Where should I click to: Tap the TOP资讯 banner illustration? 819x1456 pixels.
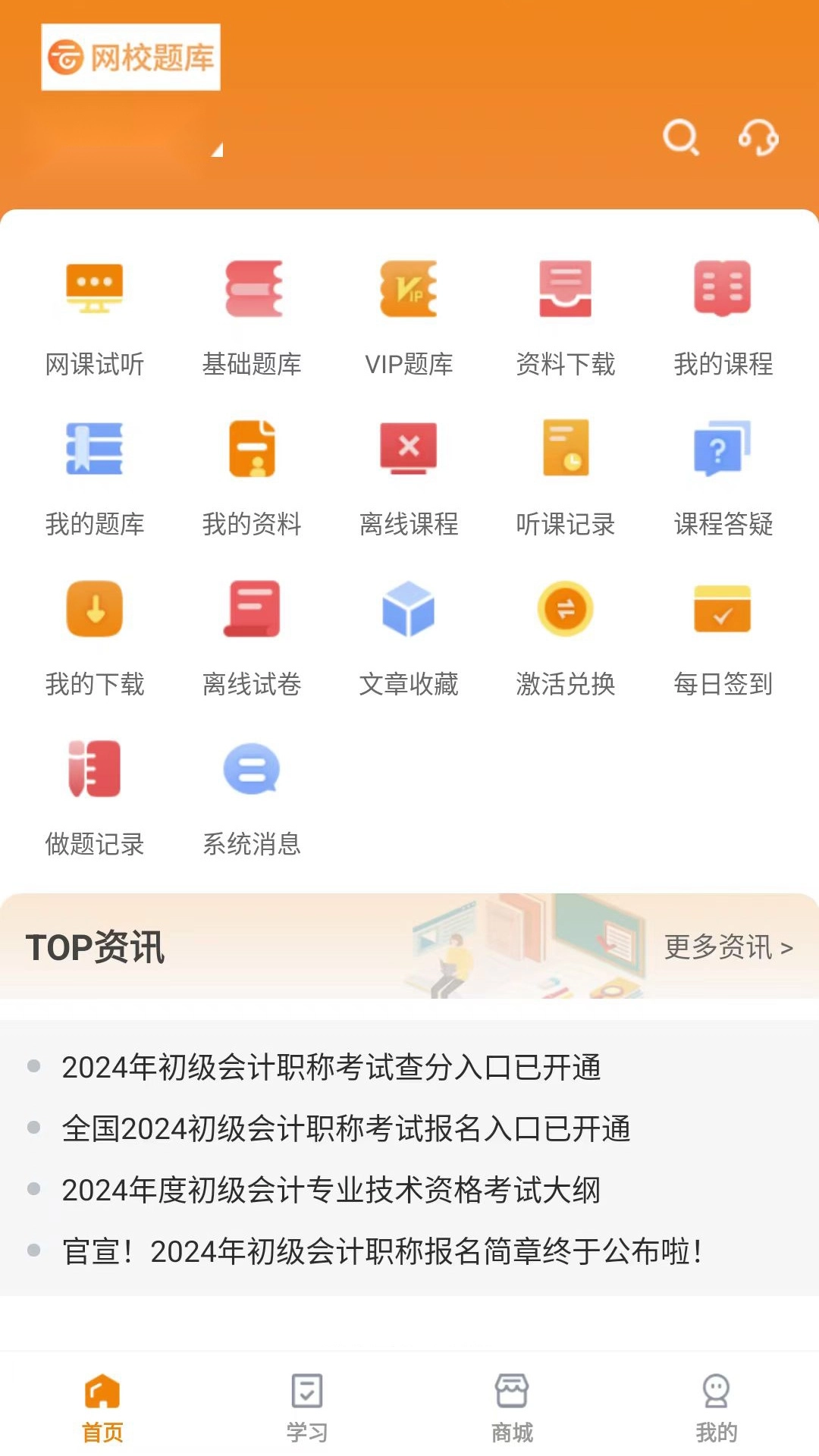523,948
